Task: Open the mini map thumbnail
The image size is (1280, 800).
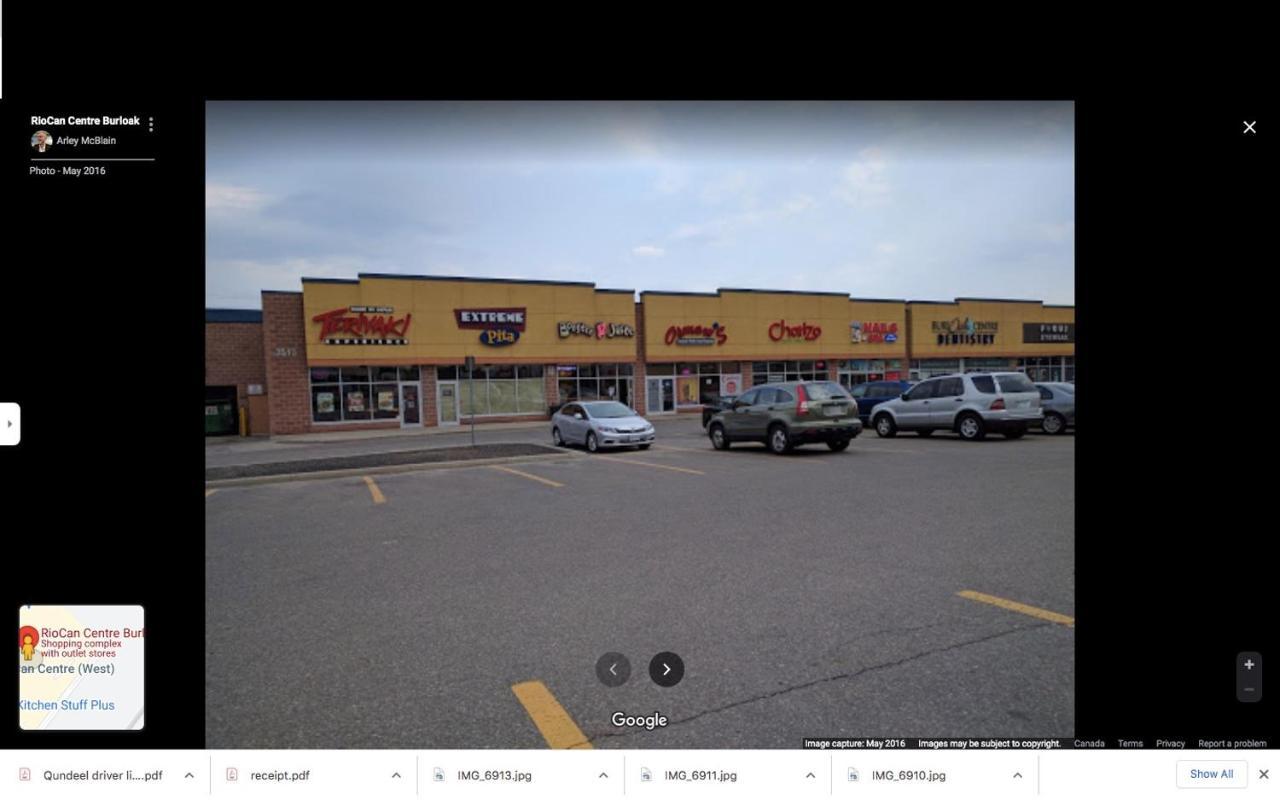Action: [x=82, y=667]
